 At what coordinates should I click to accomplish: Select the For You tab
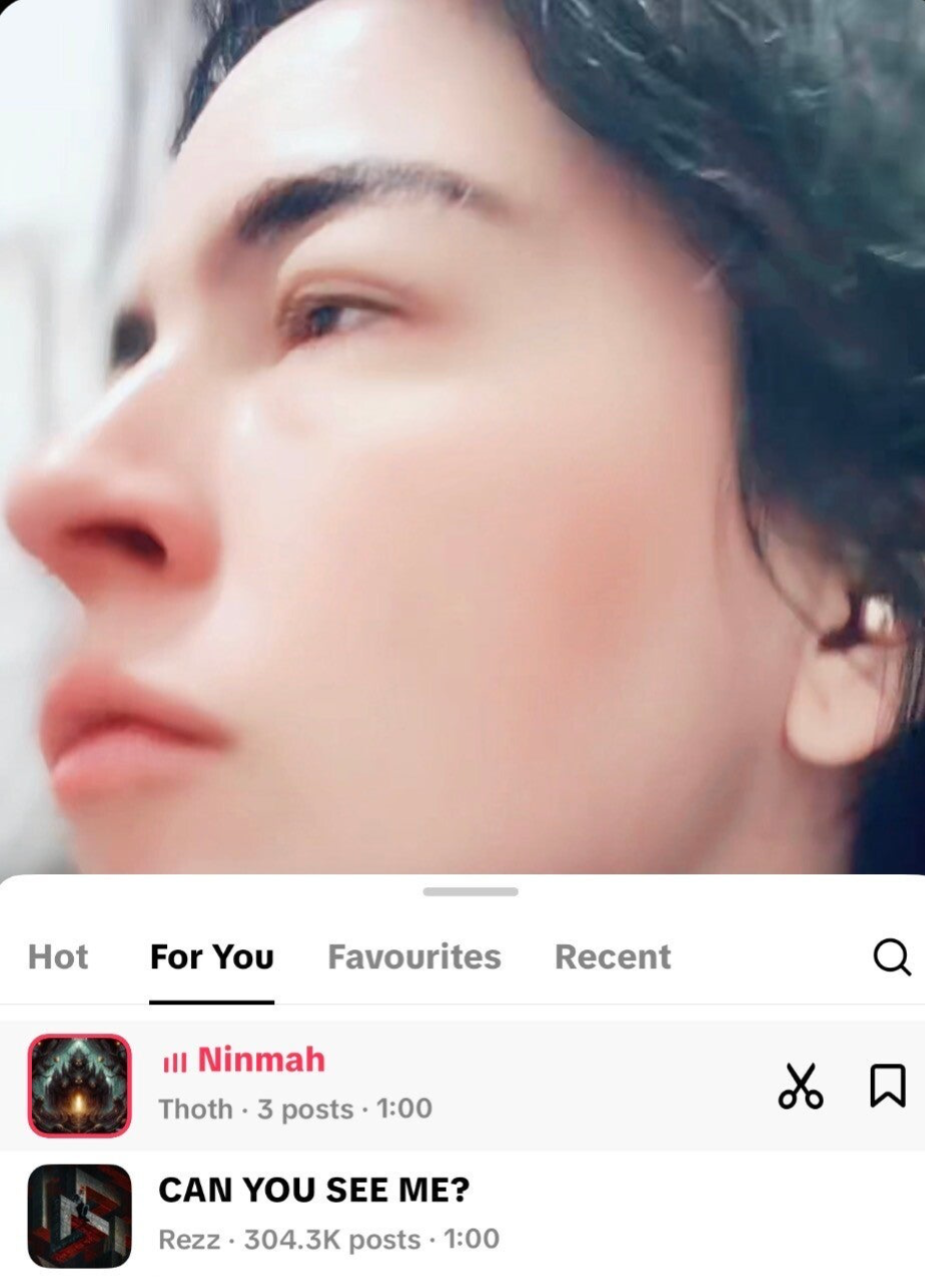point(211,957)
